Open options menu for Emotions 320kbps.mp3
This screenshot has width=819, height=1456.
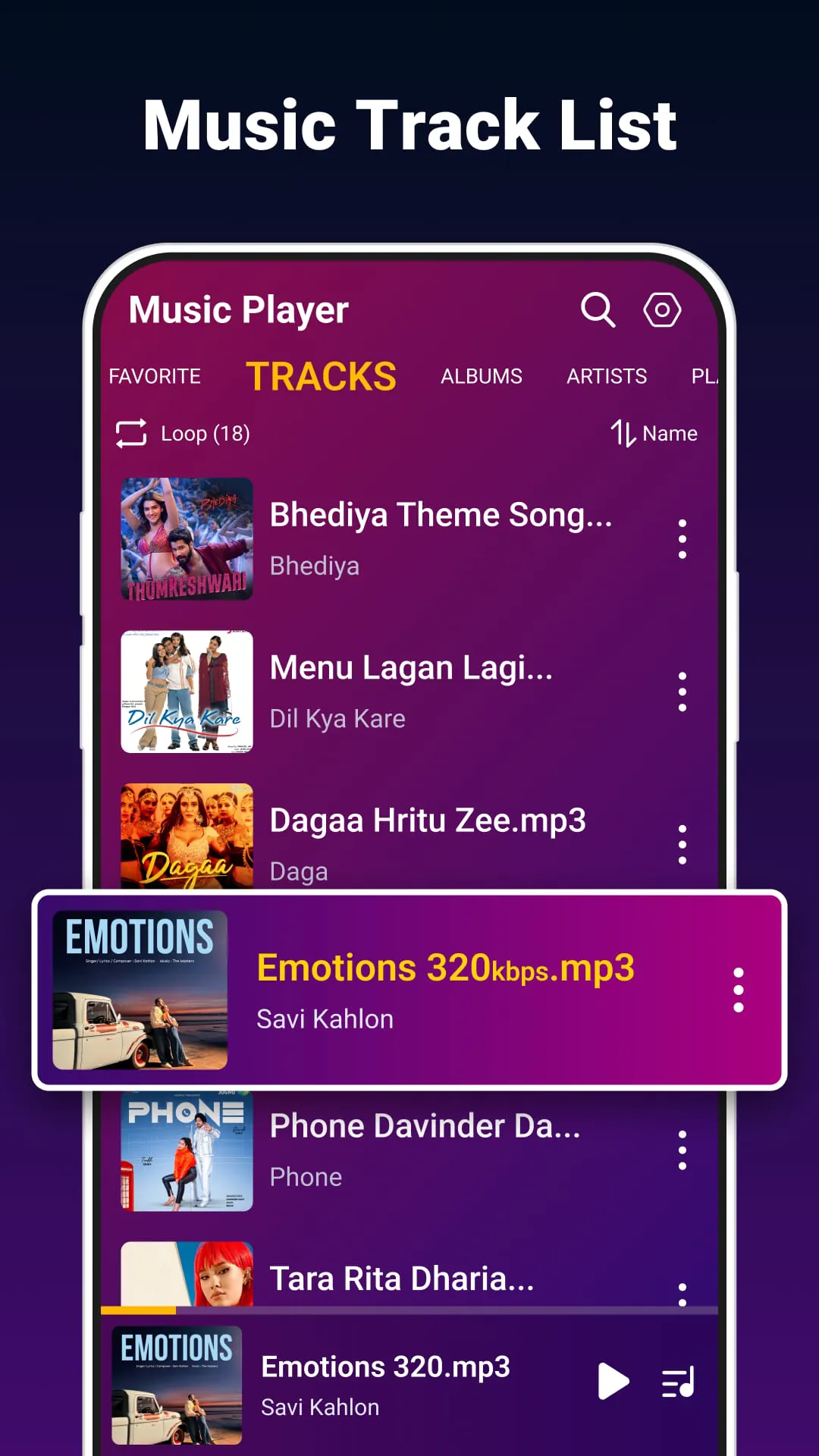point(739,988)
